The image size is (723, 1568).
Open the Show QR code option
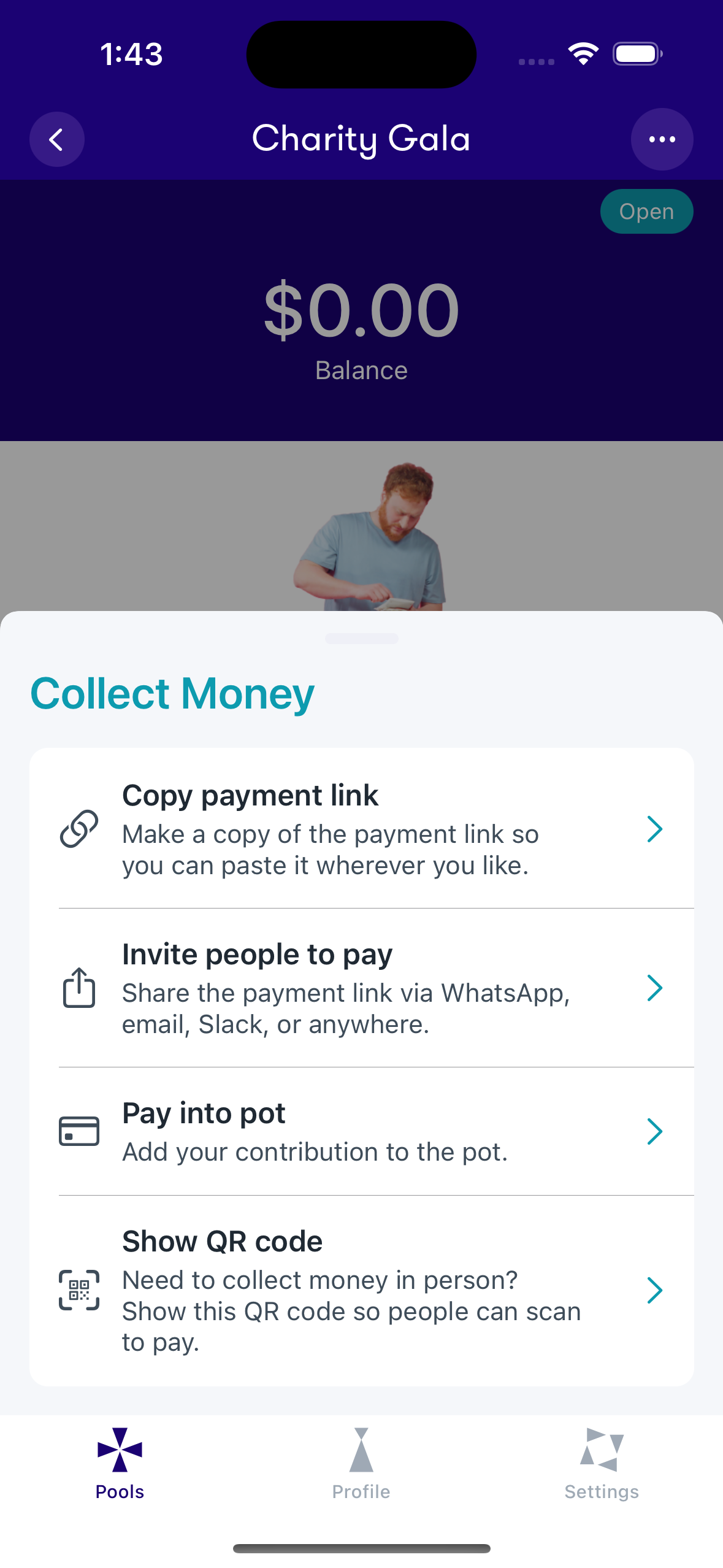362,1291
